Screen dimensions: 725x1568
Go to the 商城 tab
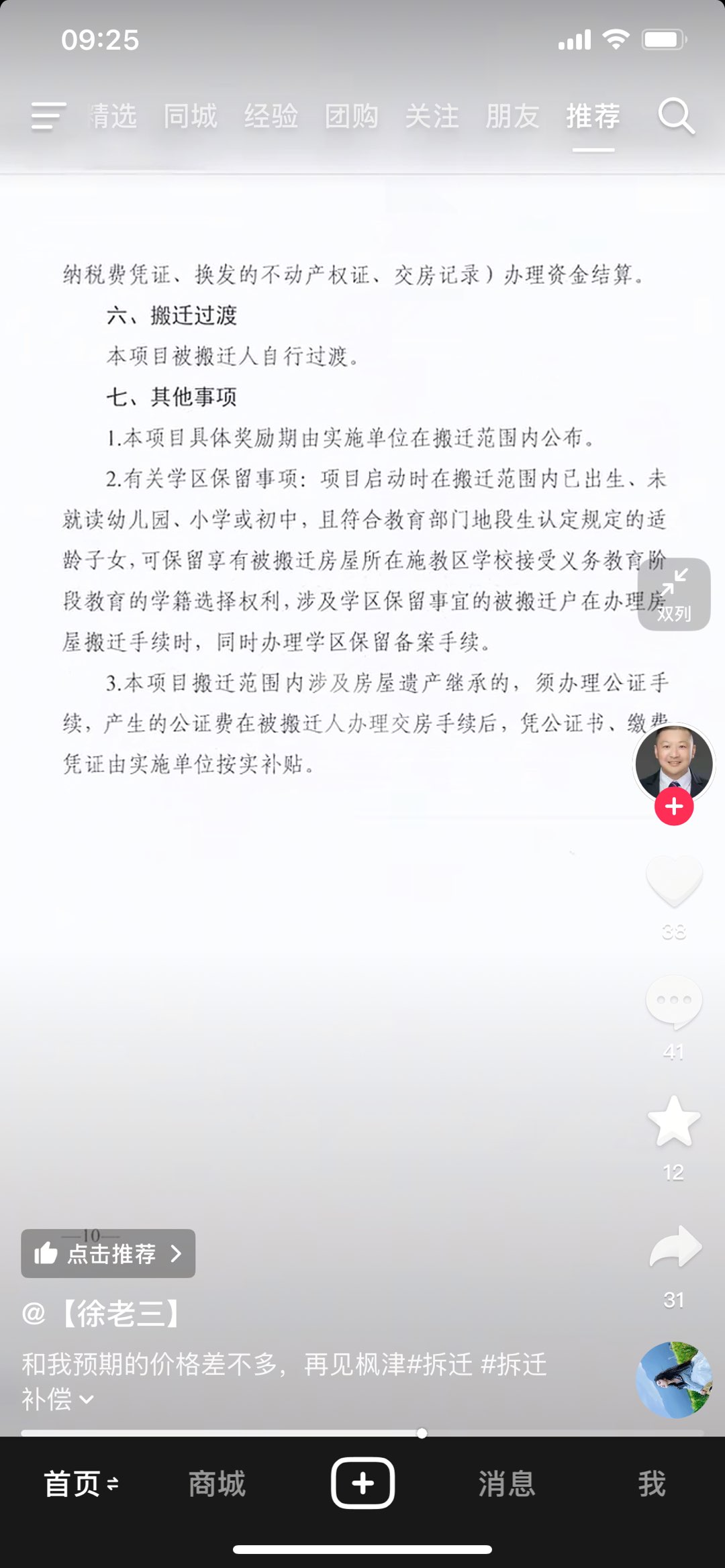point(217,1483)
